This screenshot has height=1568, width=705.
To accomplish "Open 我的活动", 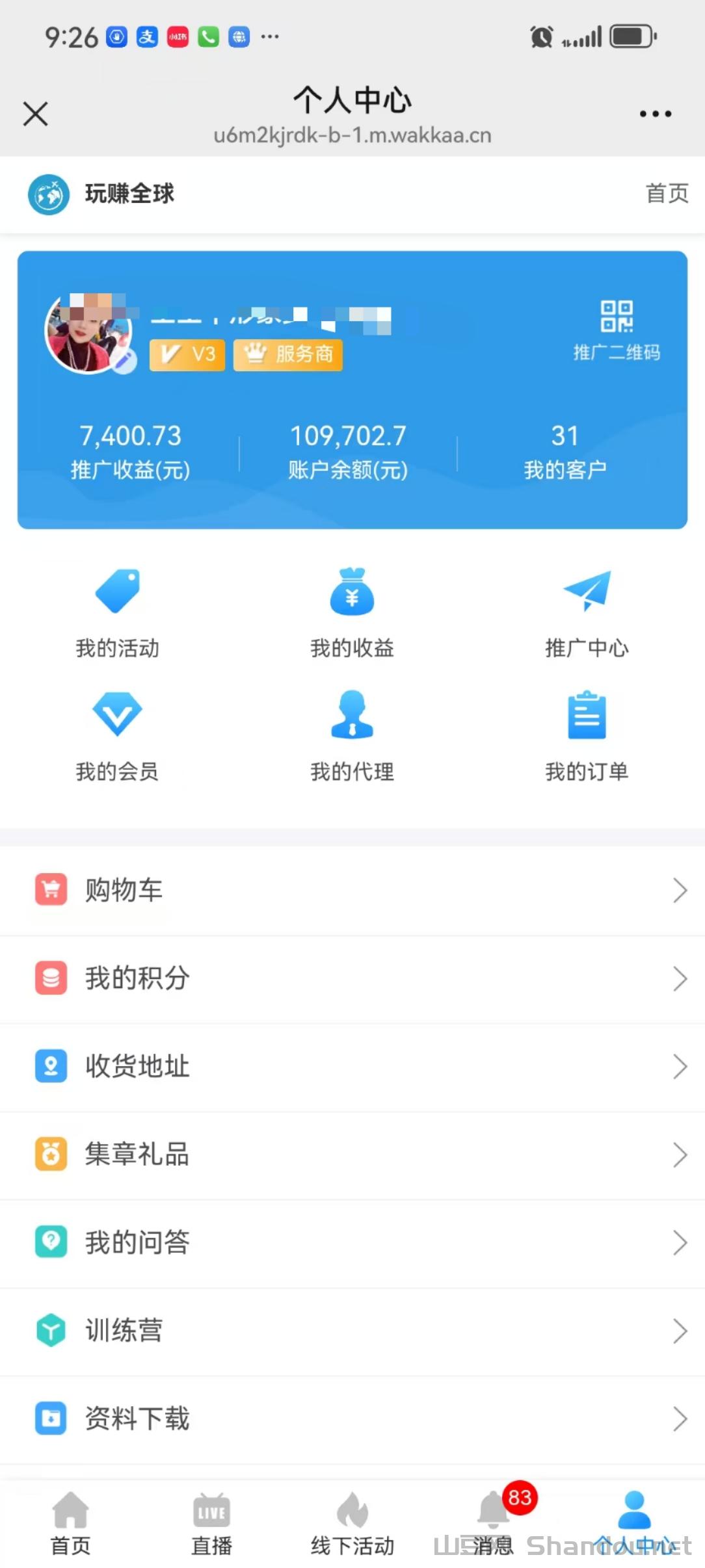I will 117,612.
